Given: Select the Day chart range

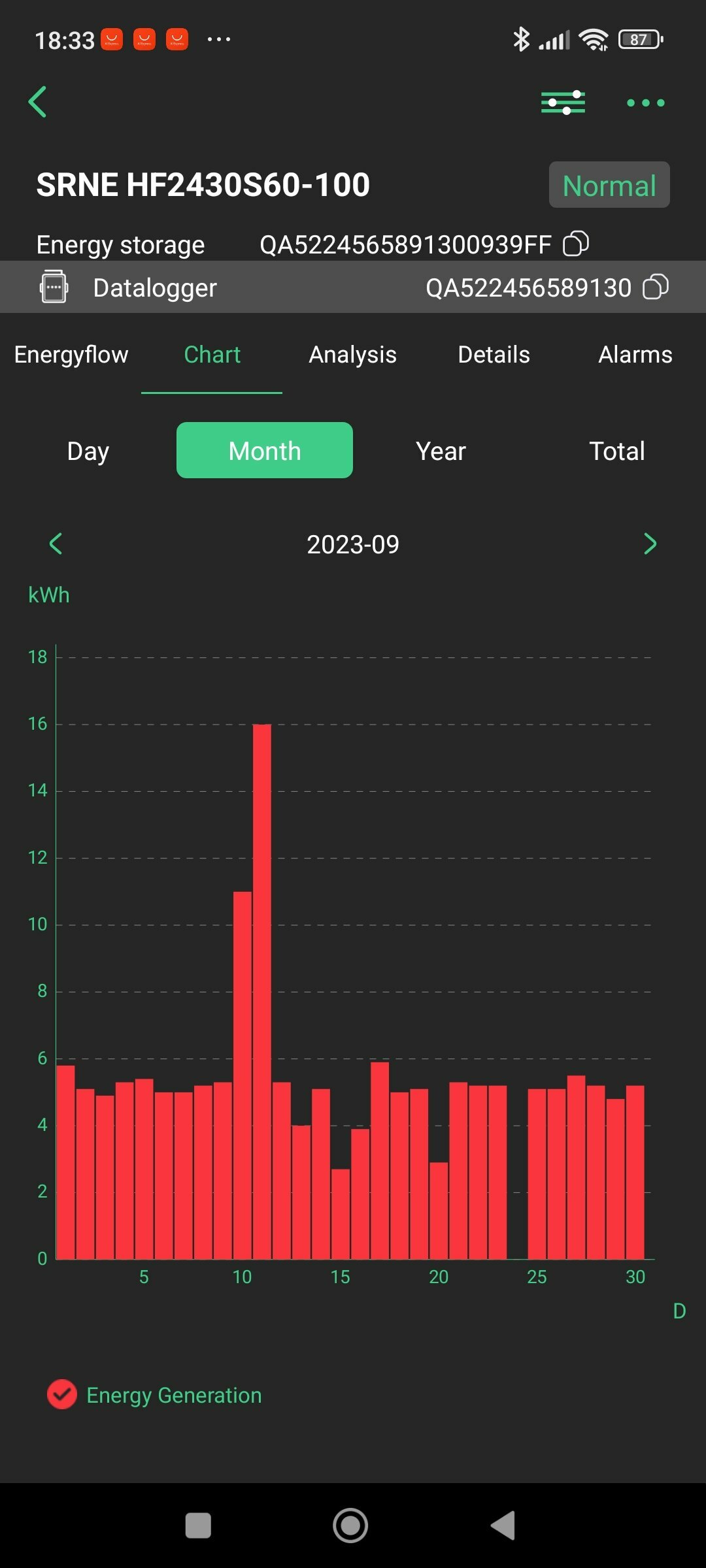Looking at the screenshot, I should [x=88, y=451].
